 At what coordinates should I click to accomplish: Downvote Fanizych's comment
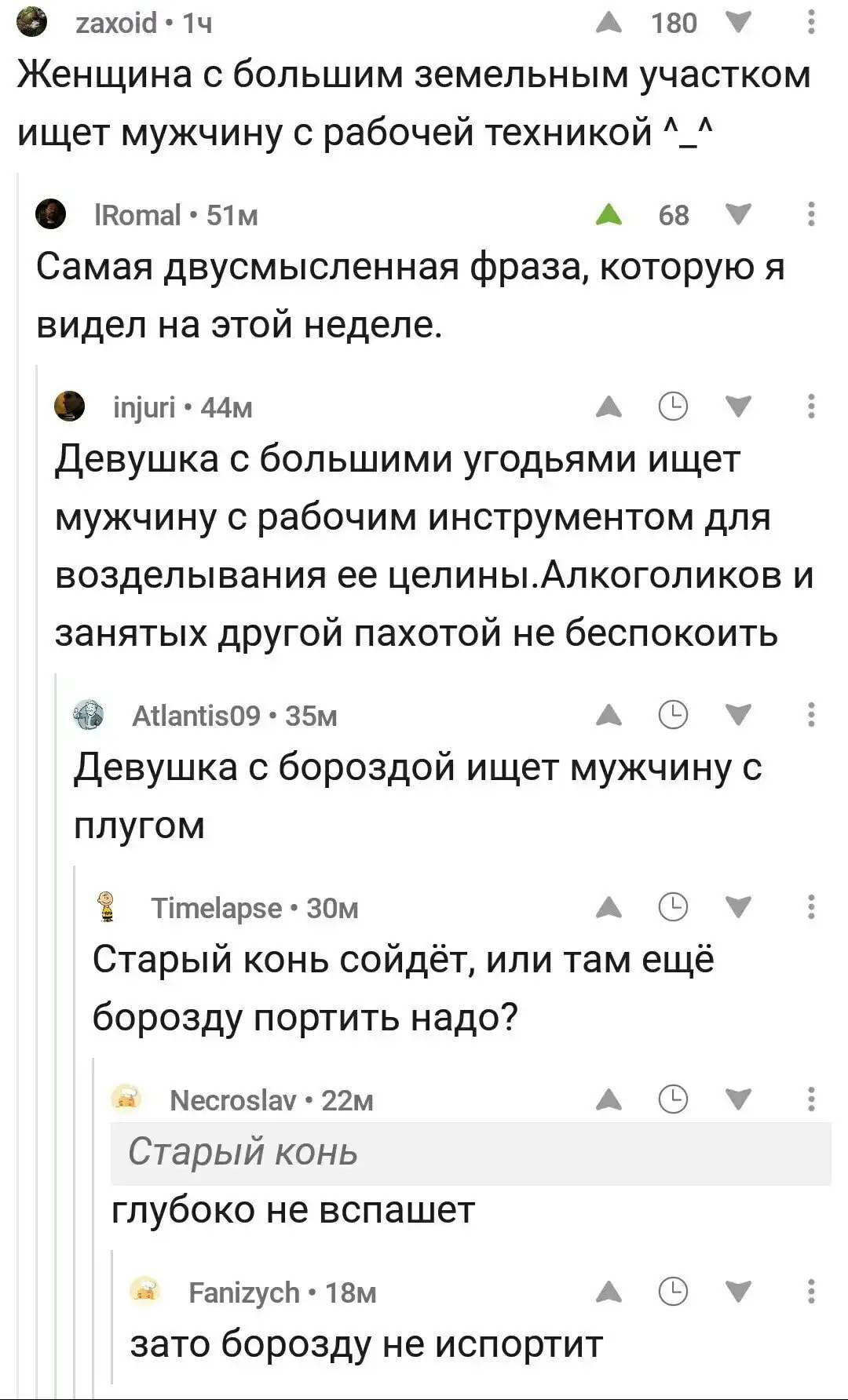point(738,1292)
